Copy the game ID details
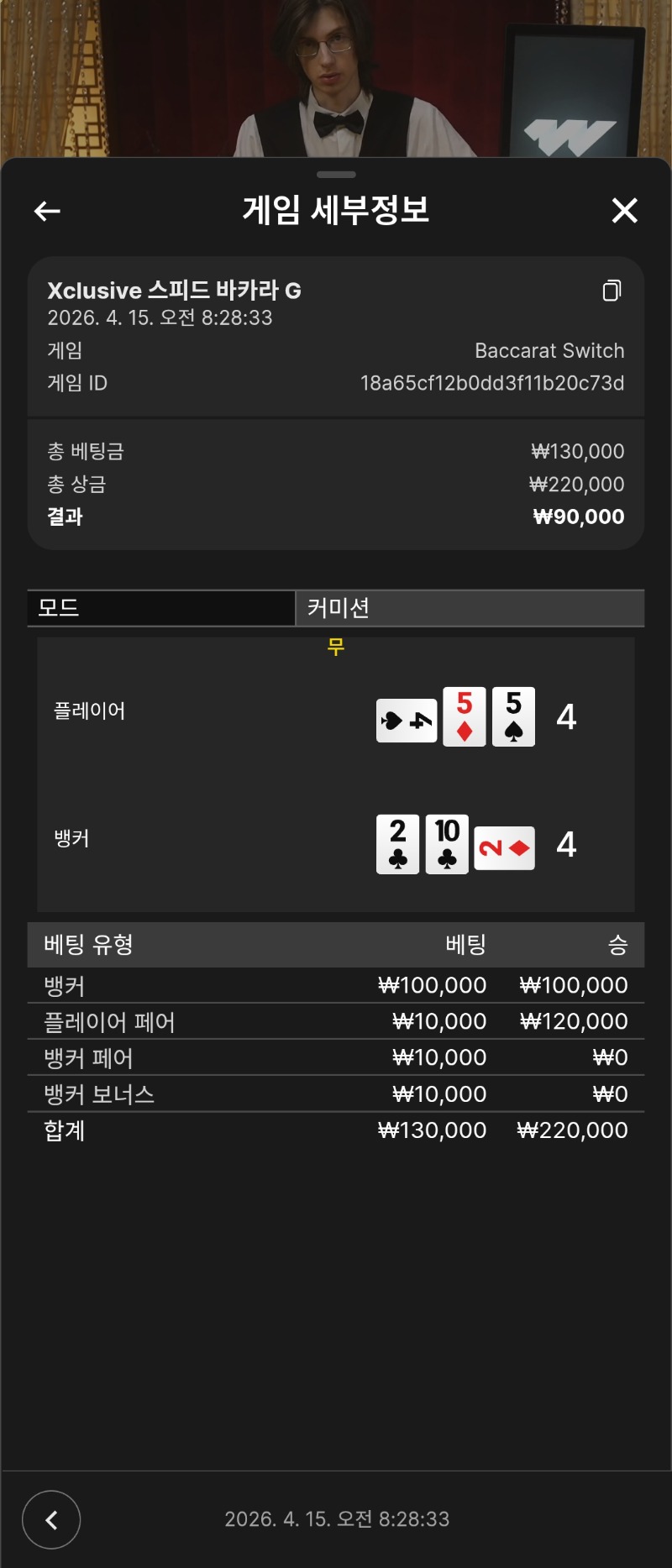 coord(612,291)
